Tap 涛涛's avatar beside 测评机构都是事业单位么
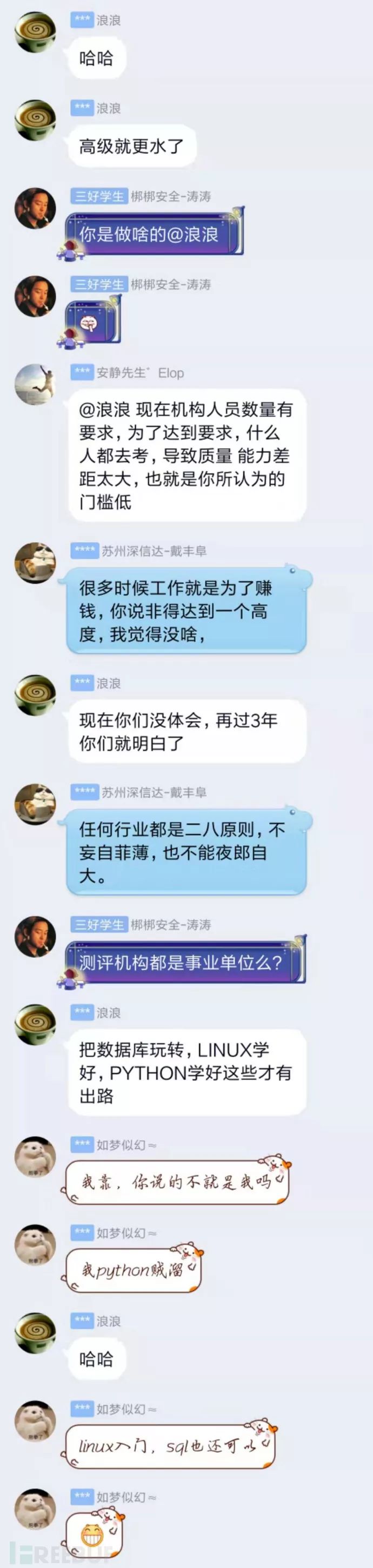Image resolution: width=373 pixels, height=1568 pixels. point(35,937)
